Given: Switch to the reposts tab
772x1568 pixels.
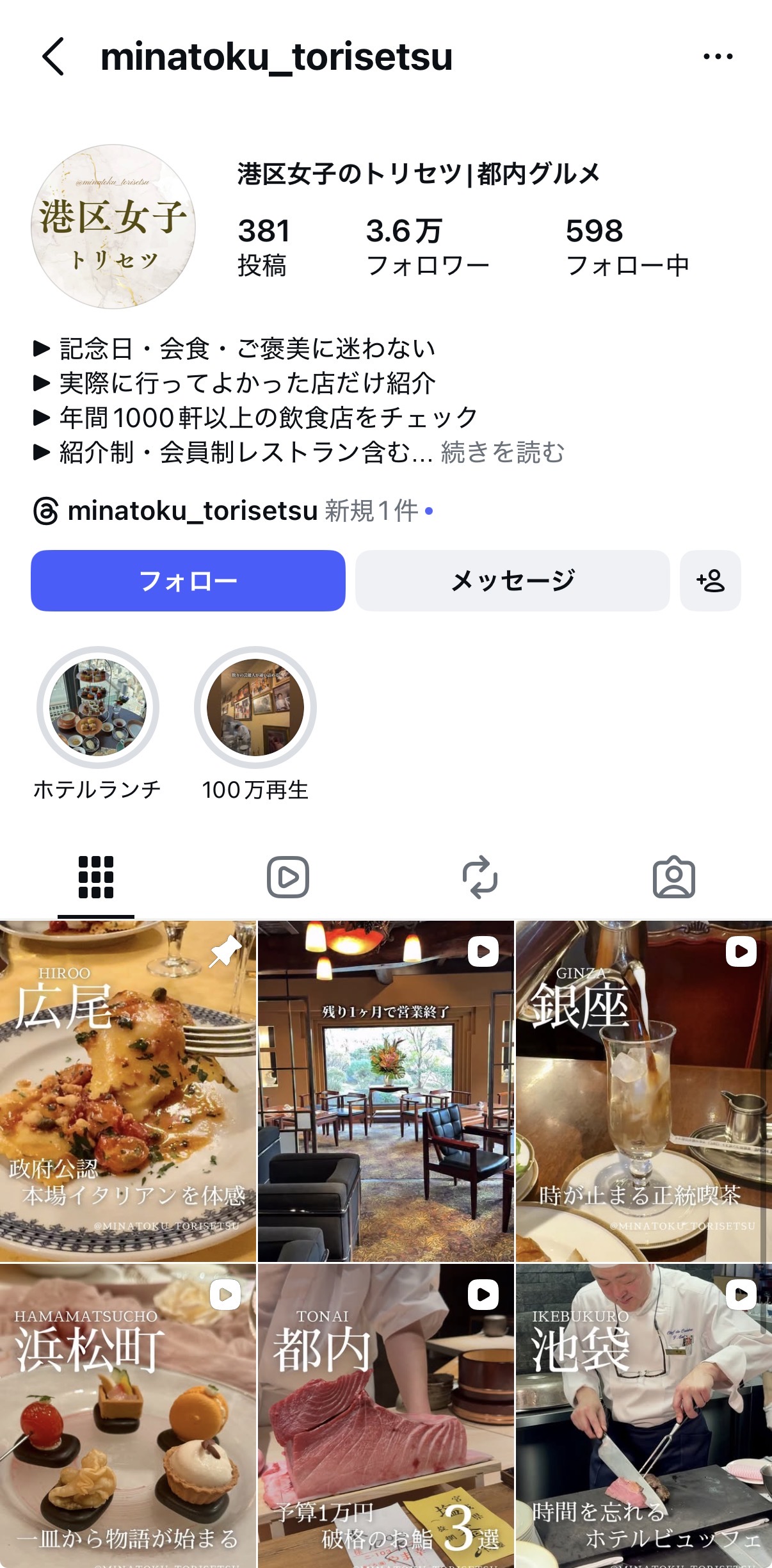Looking at the screenshot, I should 480,877.
